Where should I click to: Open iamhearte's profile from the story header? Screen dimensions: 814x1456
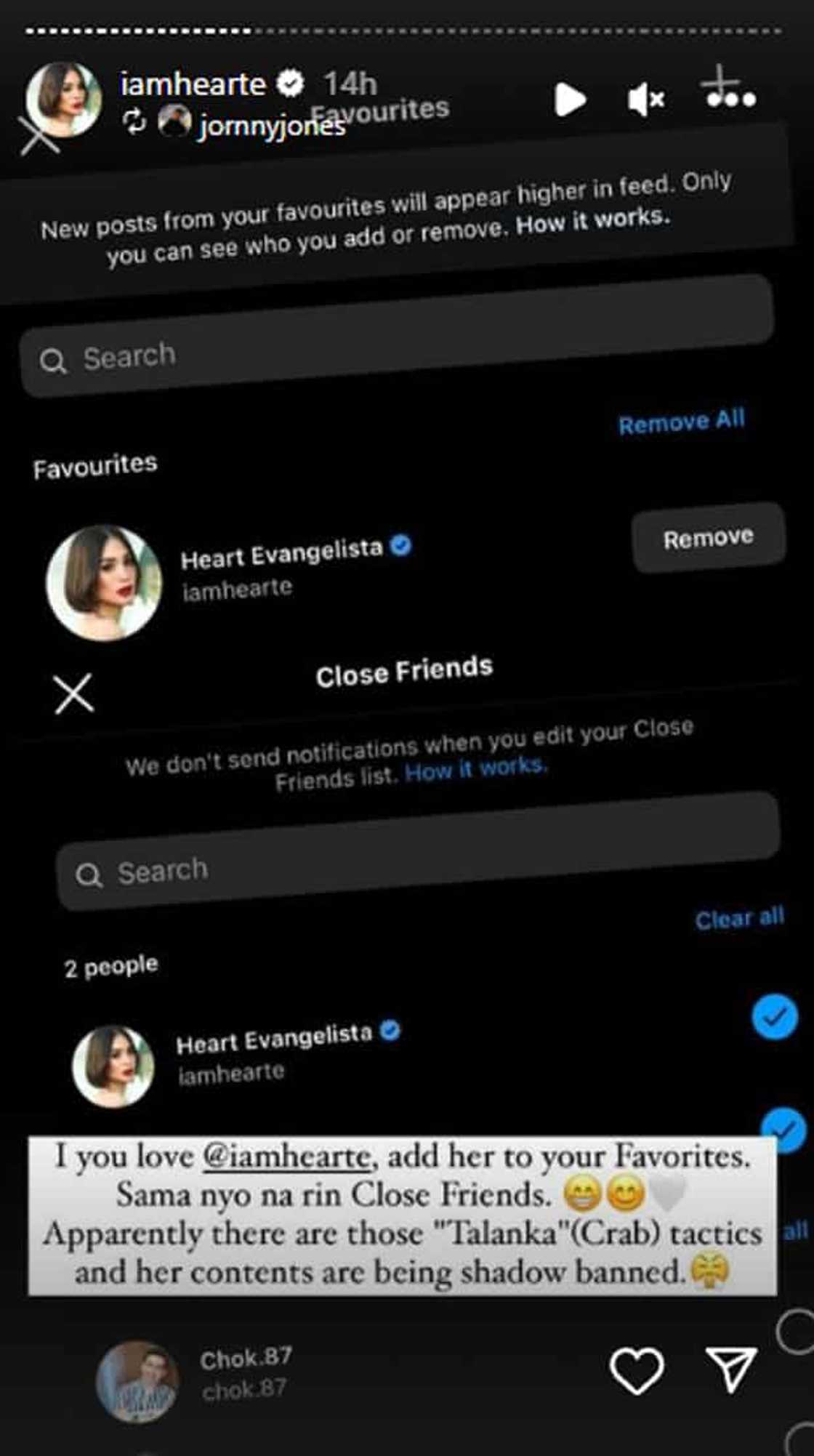(x=193, y=84)
